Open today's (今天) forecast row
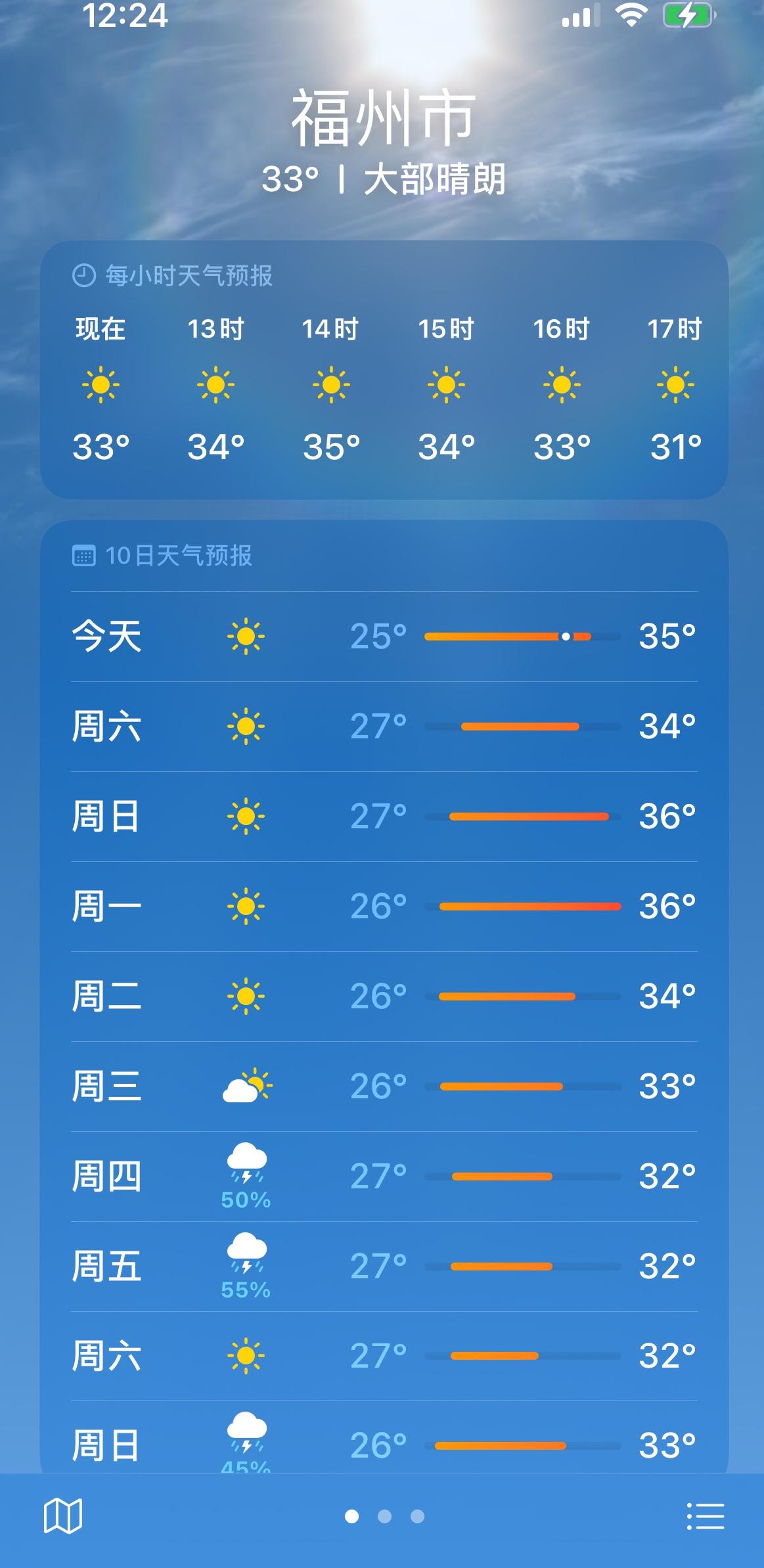This screenshot has width=764, height=1568. [384, 637]
